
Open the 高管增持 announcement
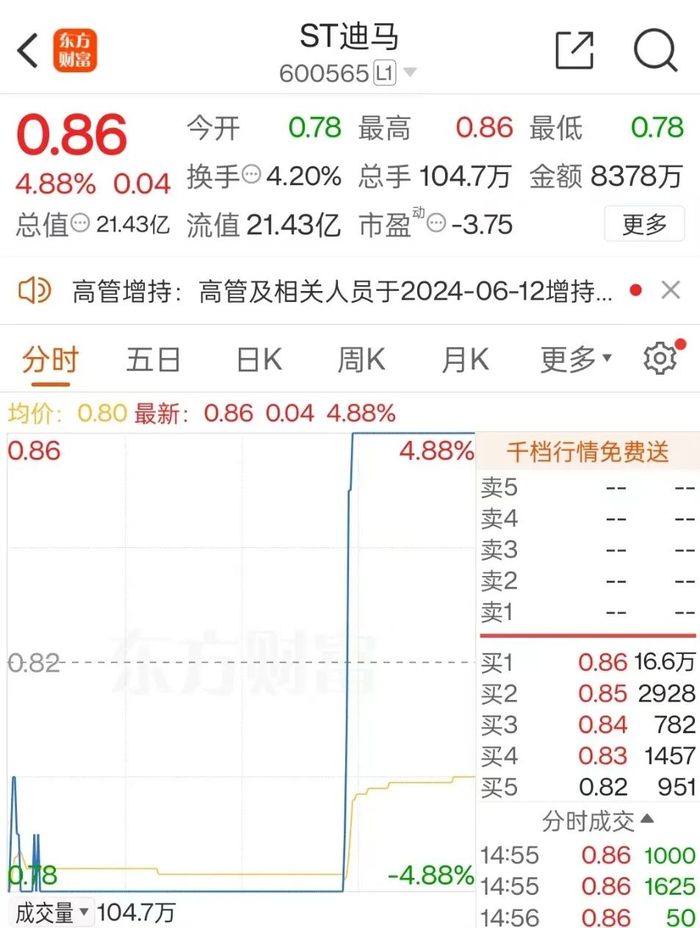point(340,291)
